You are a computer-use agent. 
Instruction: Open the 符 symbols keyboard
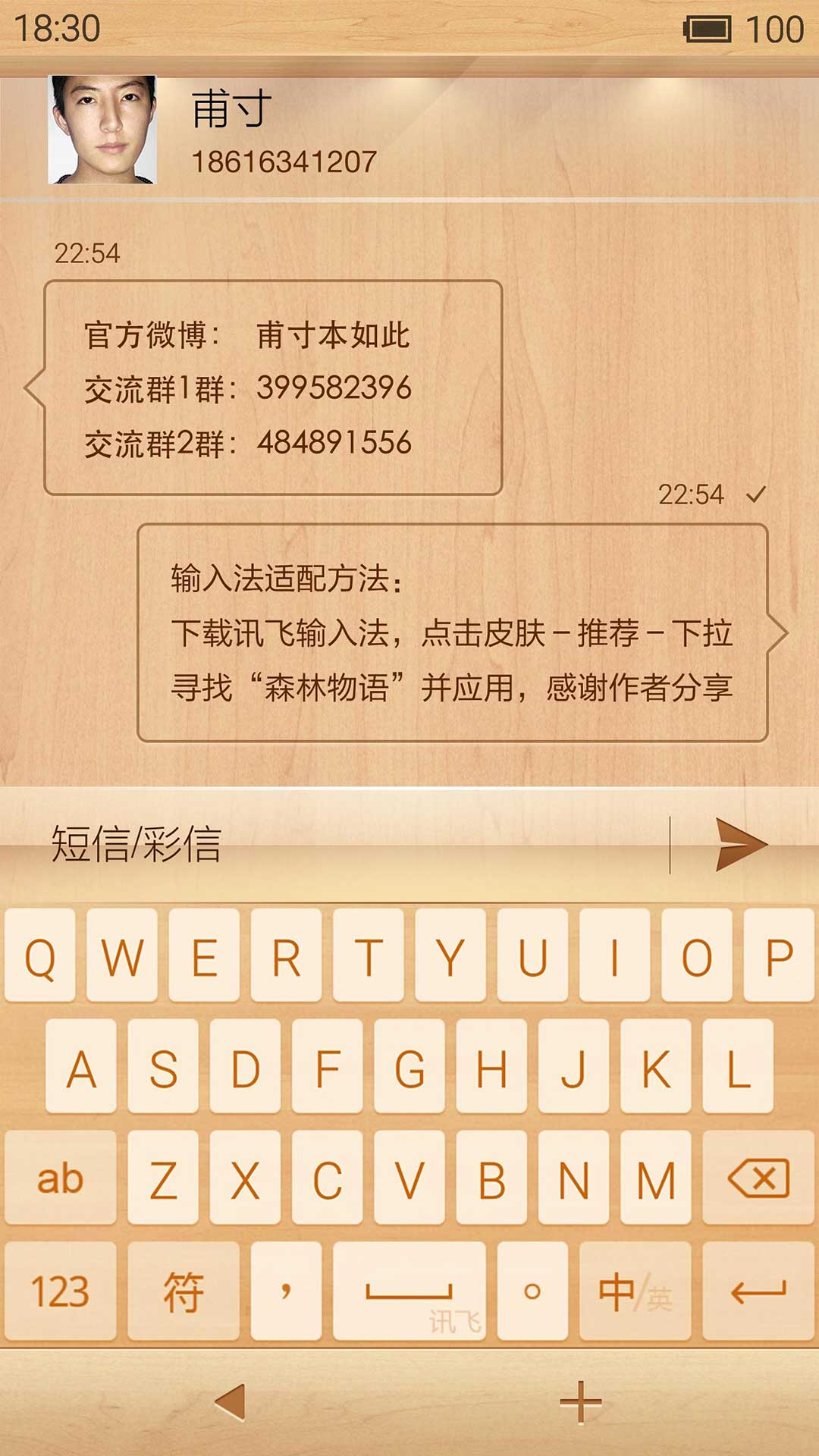point(184,1291)
